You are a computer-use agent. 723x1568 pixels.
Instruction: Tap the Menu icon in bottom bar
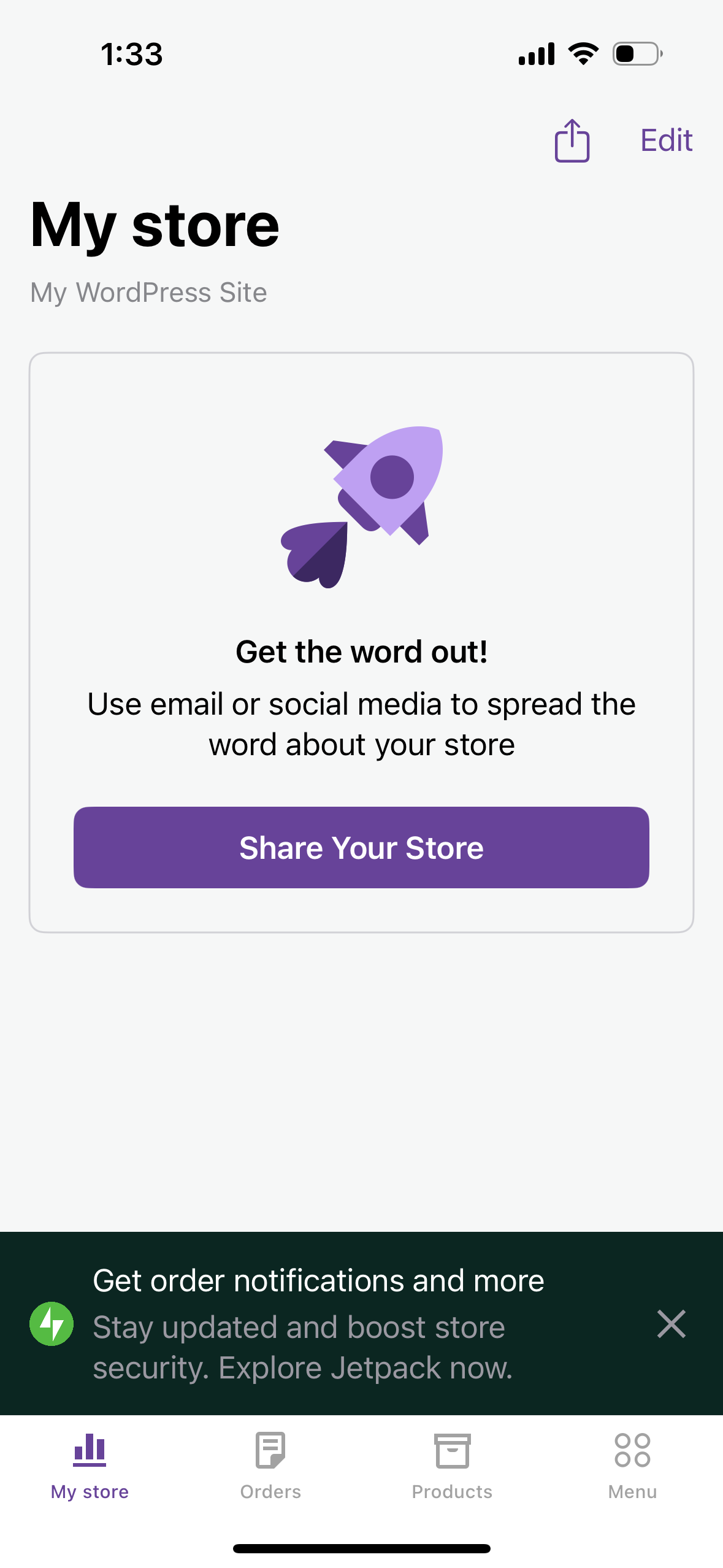pos(633,1449)
